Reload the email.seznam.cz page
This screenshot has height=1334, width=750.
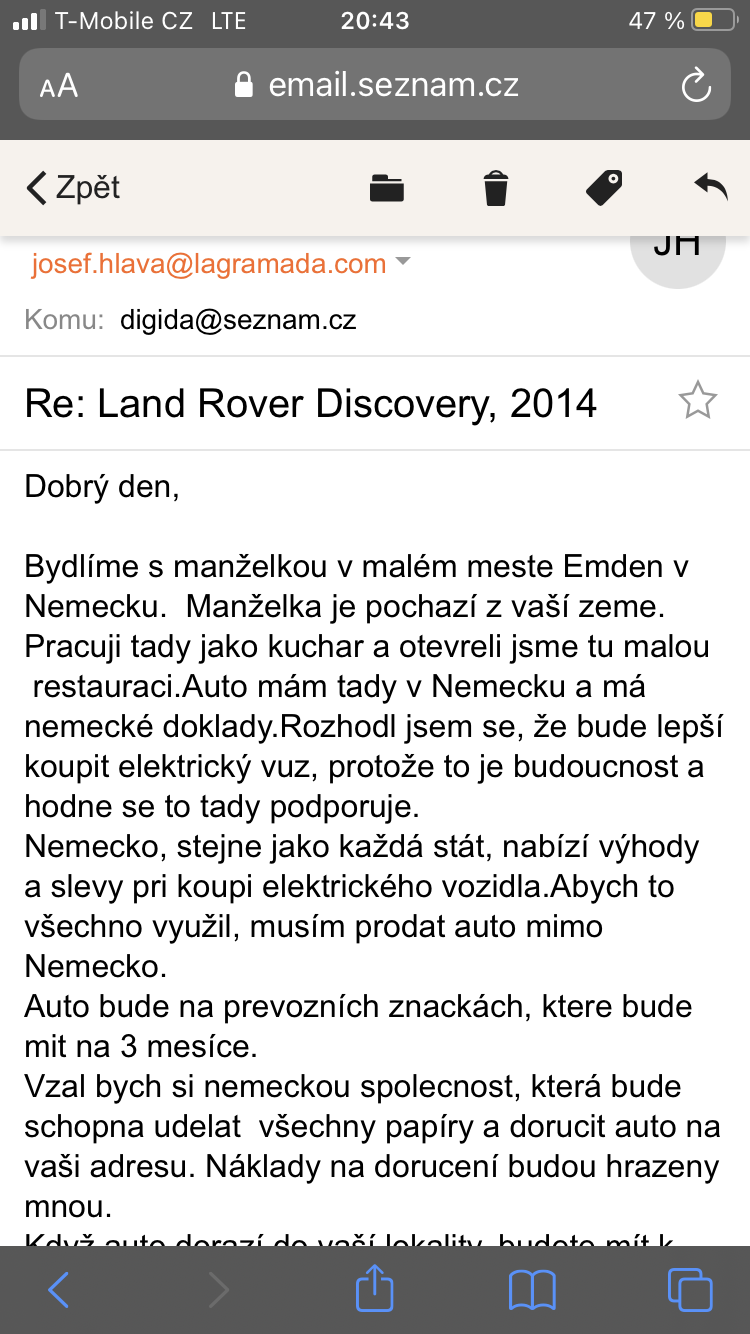[x=695, y=85]
